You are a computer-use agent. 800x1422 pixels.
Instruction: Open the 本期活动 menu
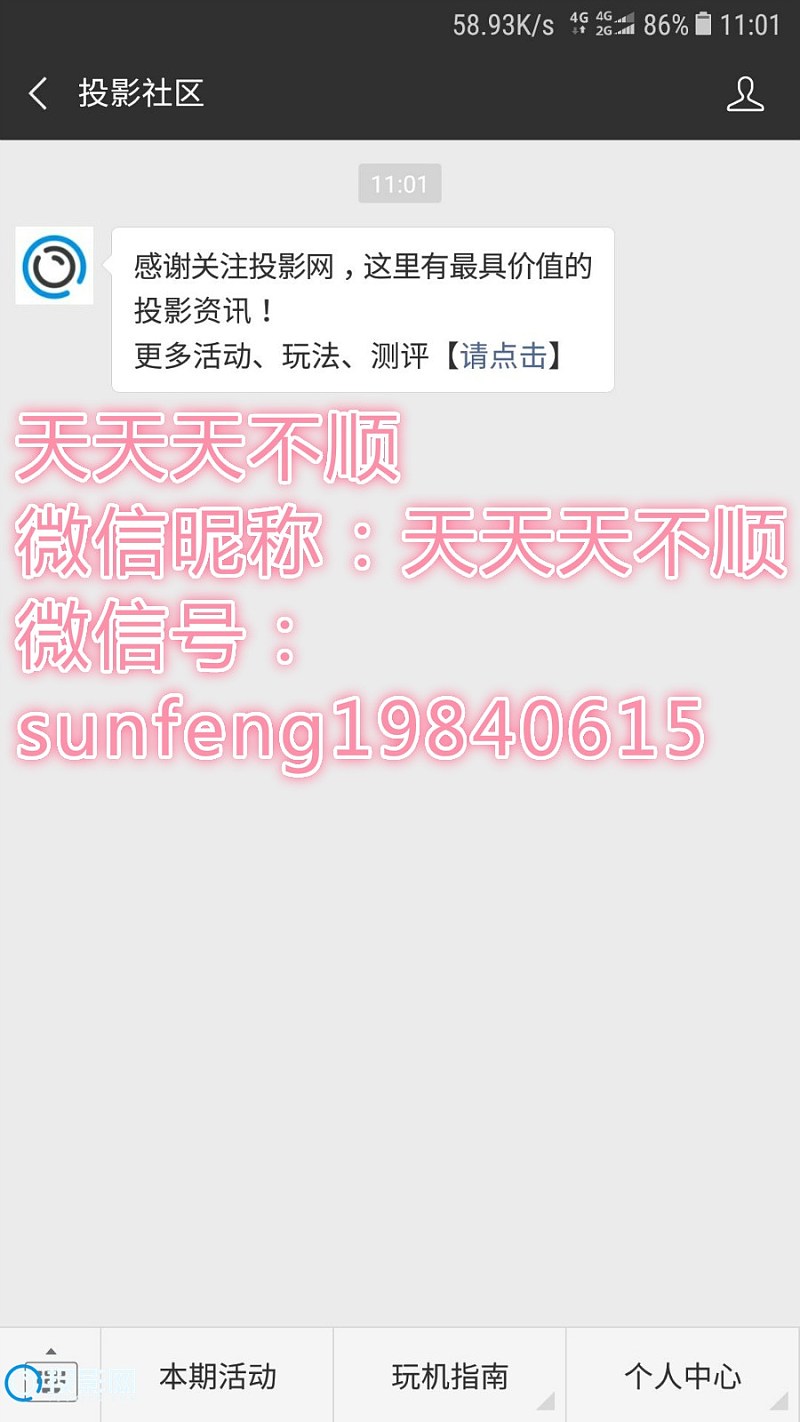point(217,1376)
